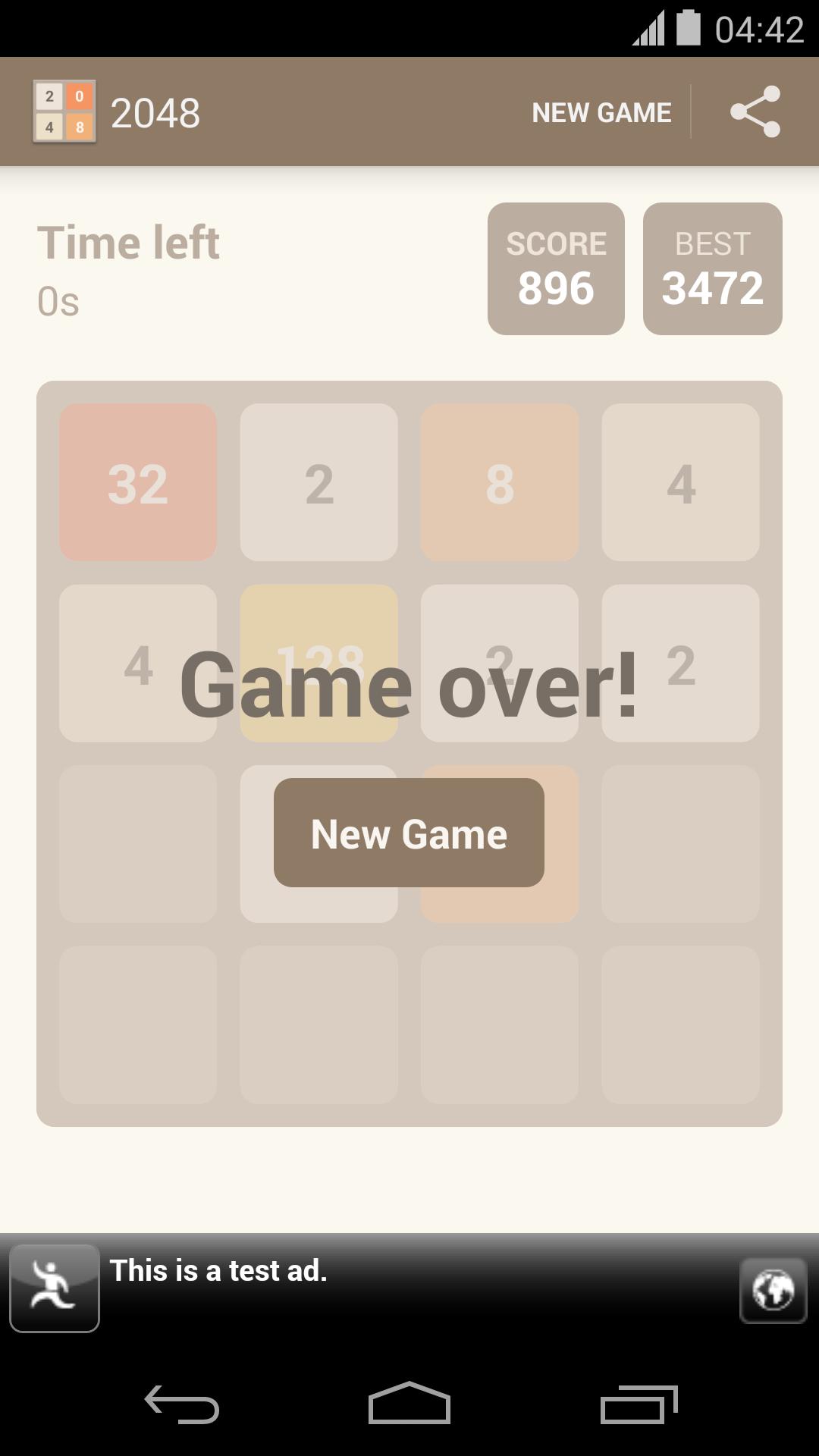Return to the home screen
This screenshot has width=819, height=1456.
click(409, 1404)
